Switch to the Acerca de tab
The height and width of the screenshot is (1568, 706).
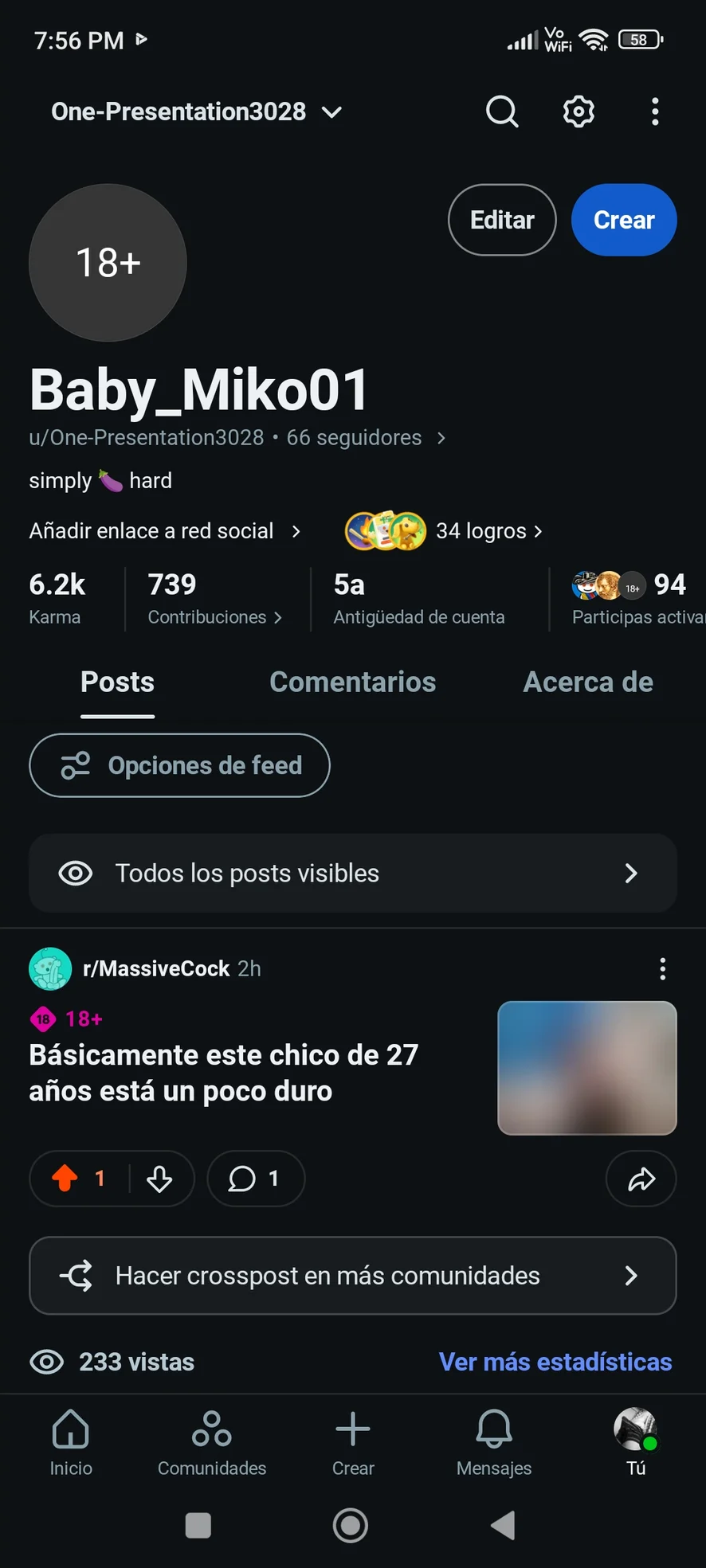pos(587,682)
